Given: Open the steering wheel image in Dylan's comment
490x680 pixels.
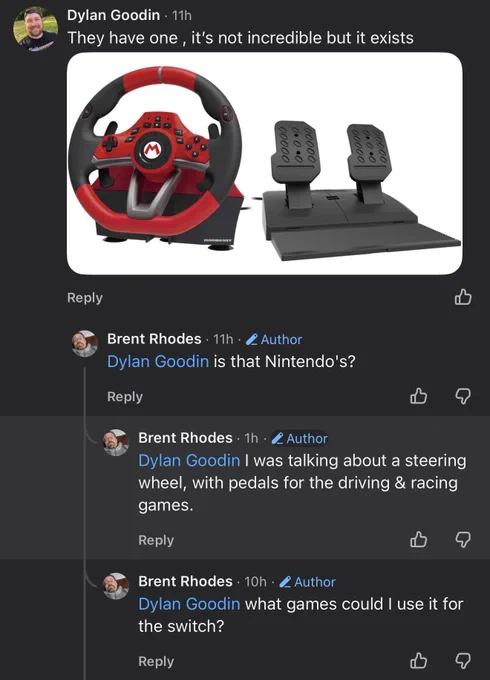Looking at the screenshot, I should (x=265, y=163).
